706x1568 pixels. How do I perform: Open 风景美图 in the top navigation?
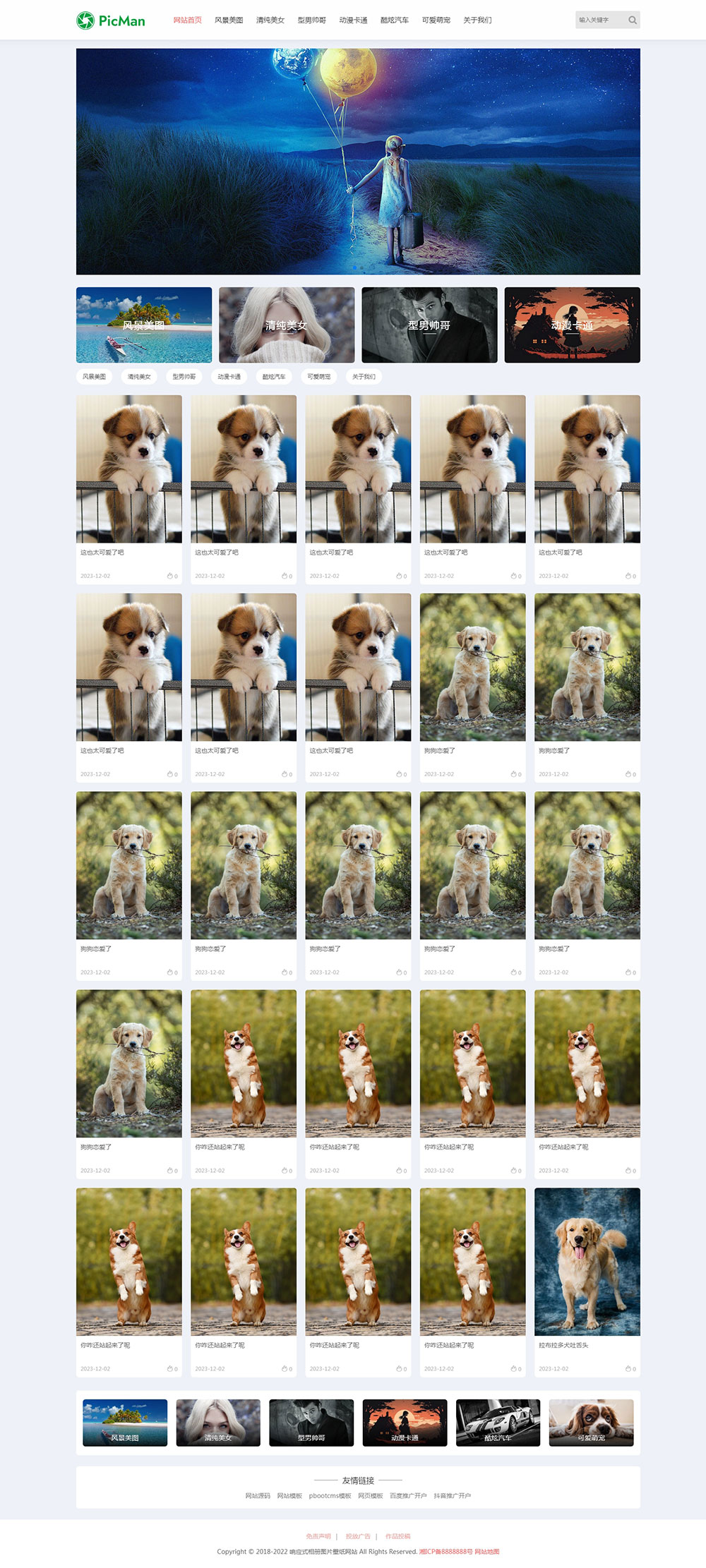229,20
